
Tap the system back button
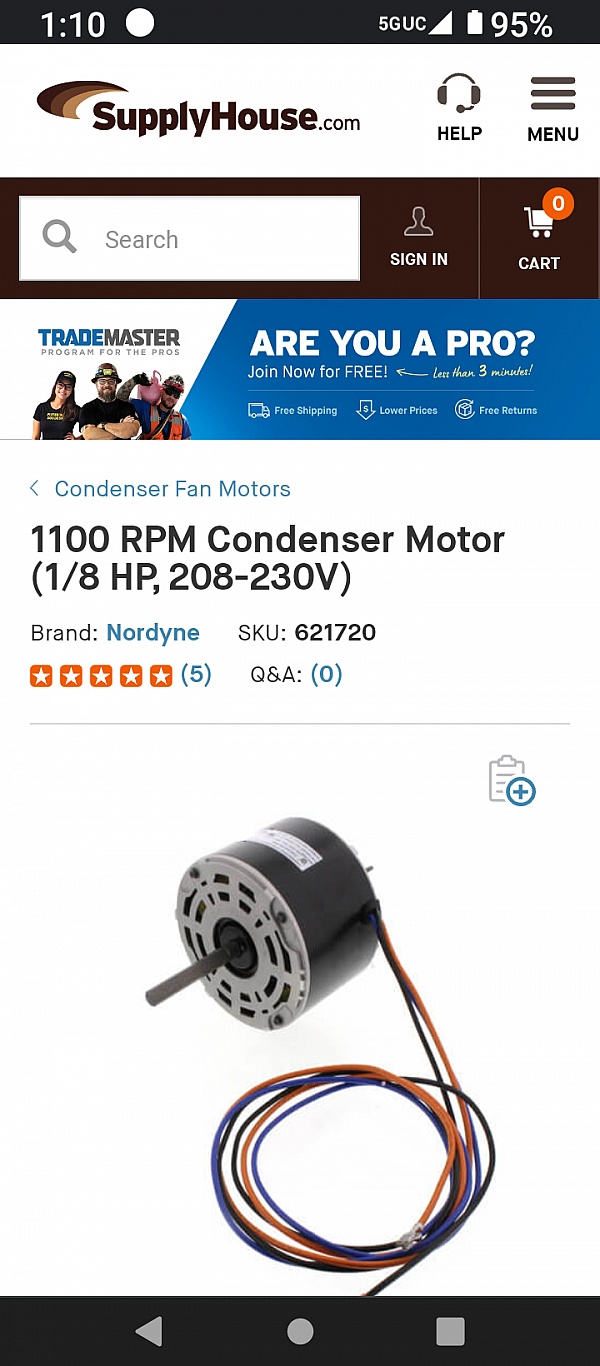[148, 1331]
